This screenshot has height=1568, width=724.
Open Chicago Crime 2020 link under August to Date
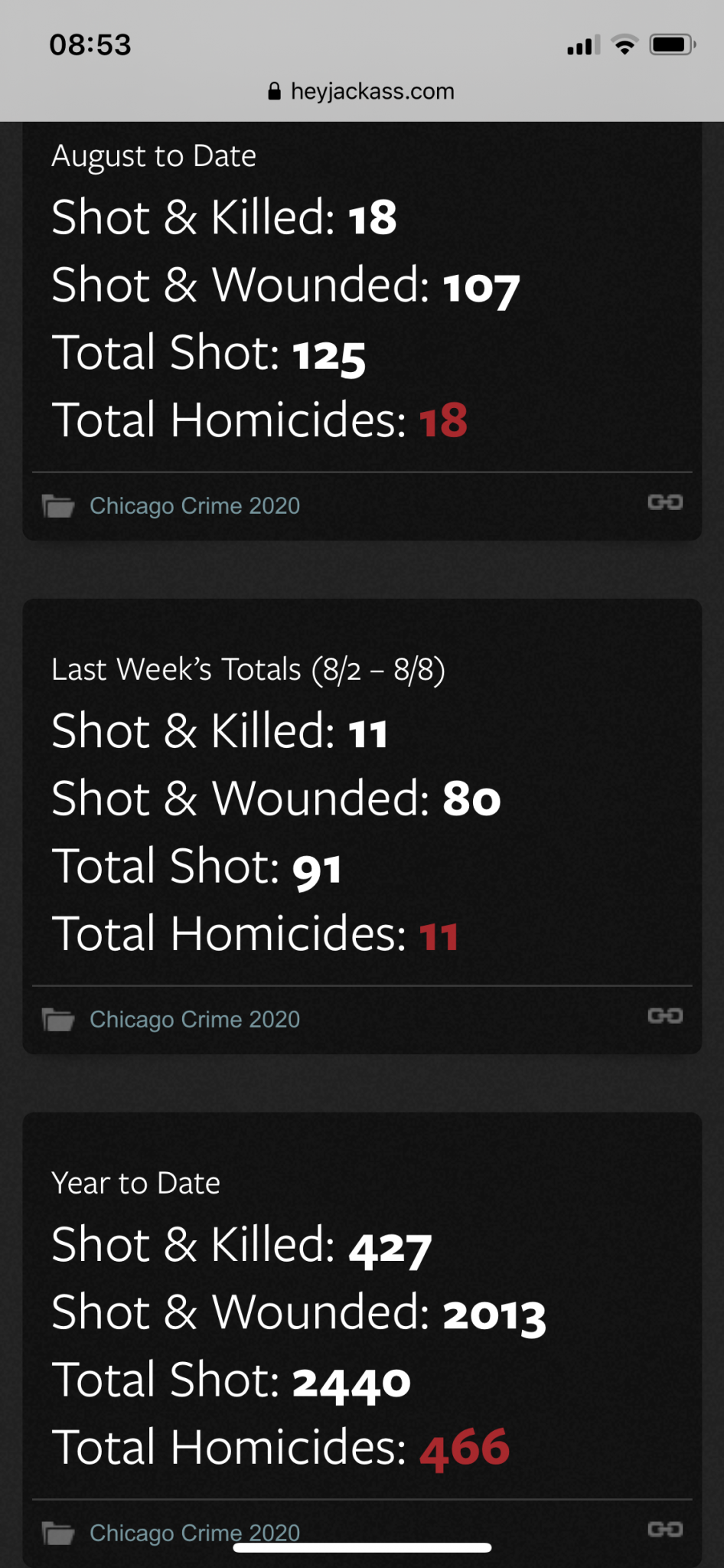pyautogui.click(x=194, y=506)
